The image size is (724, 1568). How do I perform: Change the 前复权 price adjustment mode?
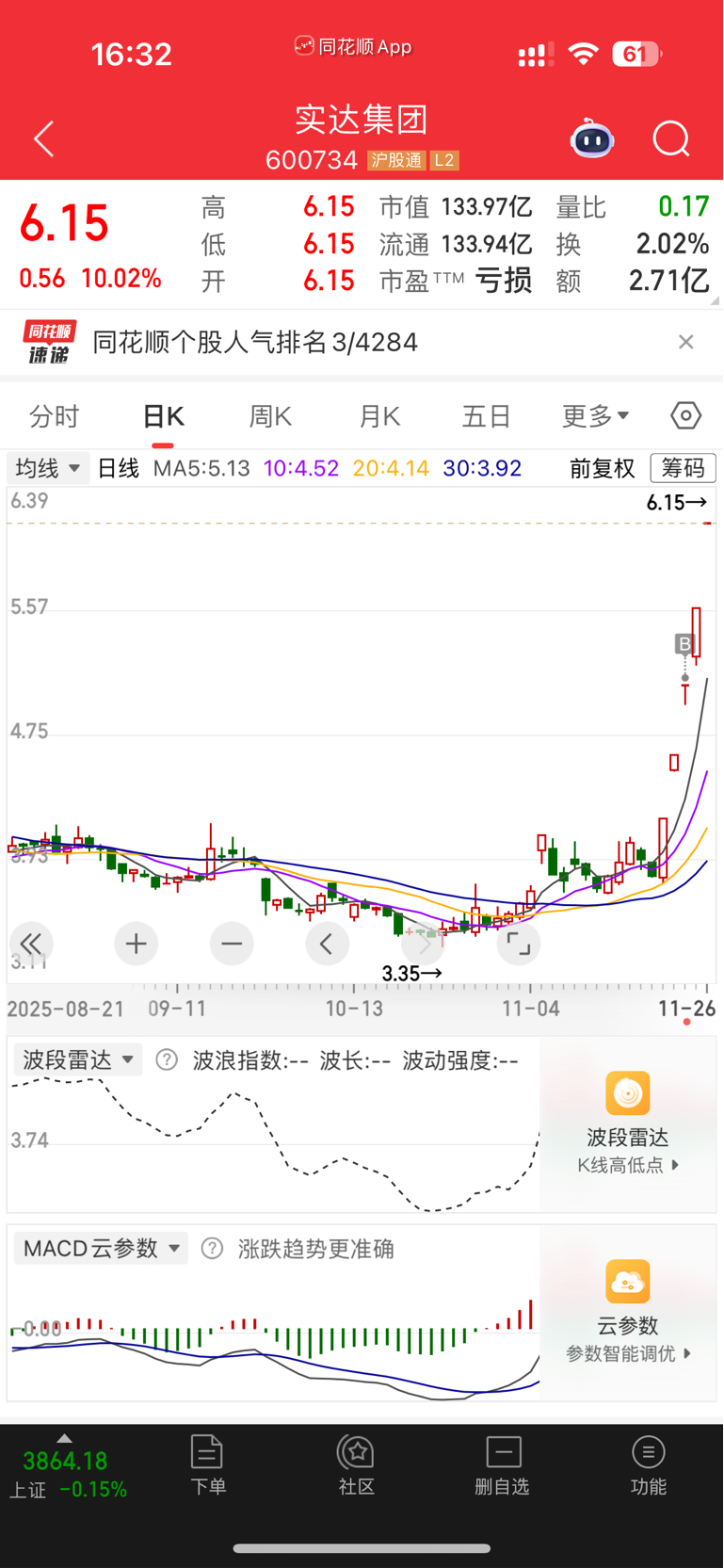[x=603, y=468]
